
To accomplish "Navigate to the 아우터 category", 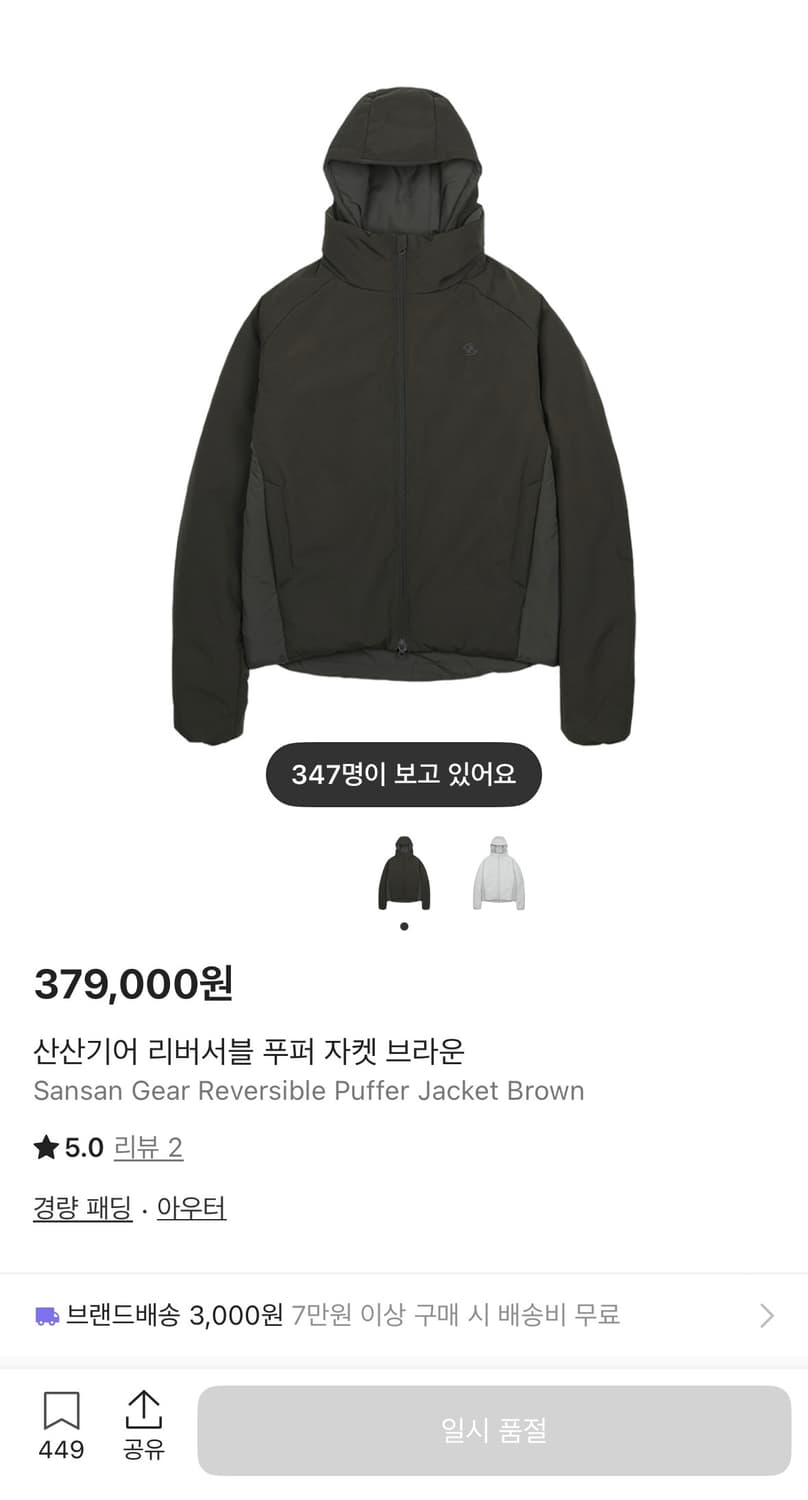I will [190, 1209].
